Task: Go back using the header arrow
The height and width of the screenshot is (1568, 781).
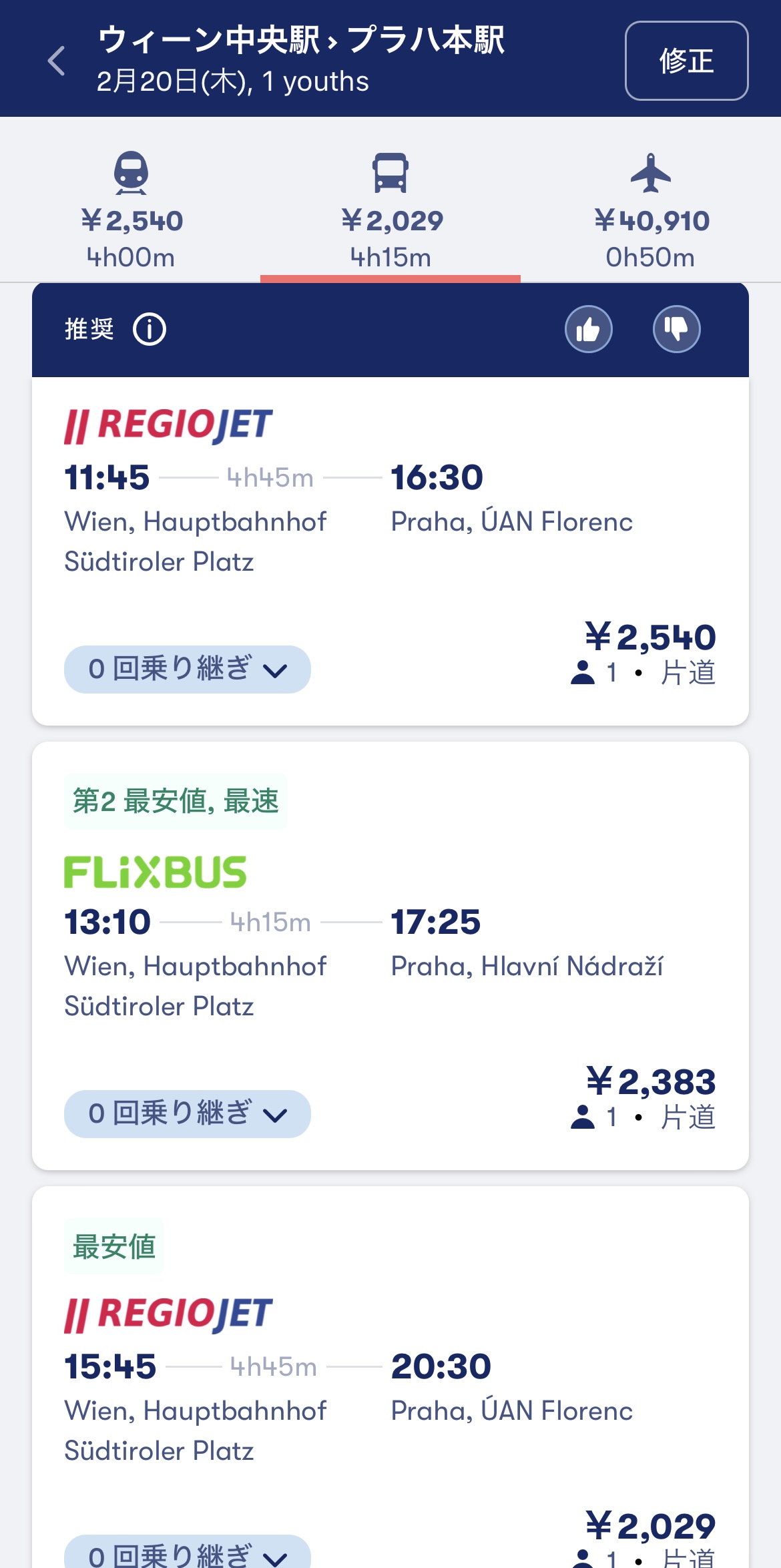Action: (57, 61)
